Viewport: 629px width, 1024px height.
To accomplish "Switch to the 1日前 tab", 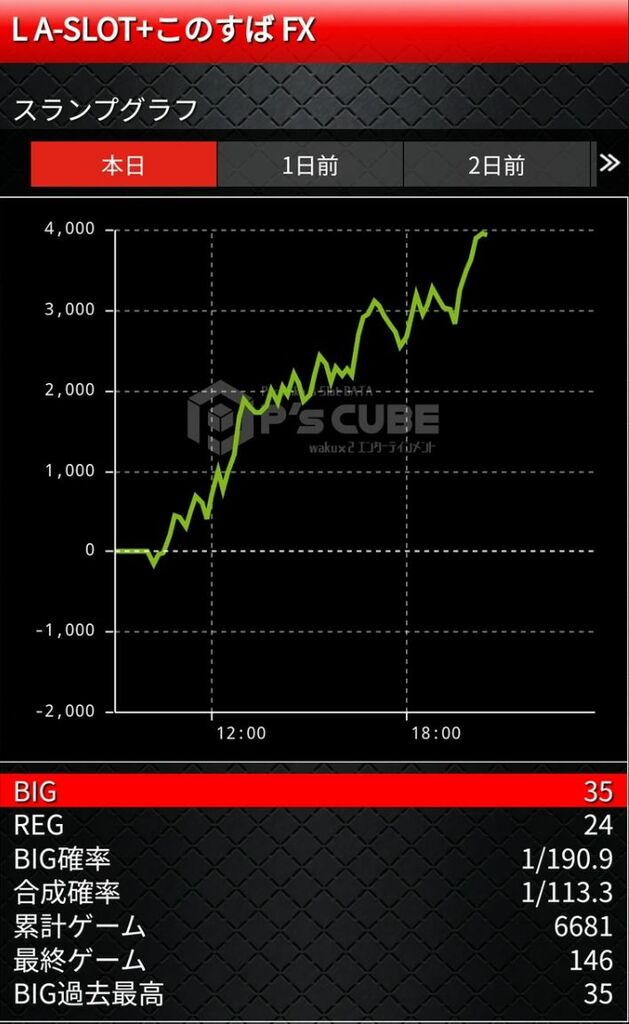I will tap(310, 165).
